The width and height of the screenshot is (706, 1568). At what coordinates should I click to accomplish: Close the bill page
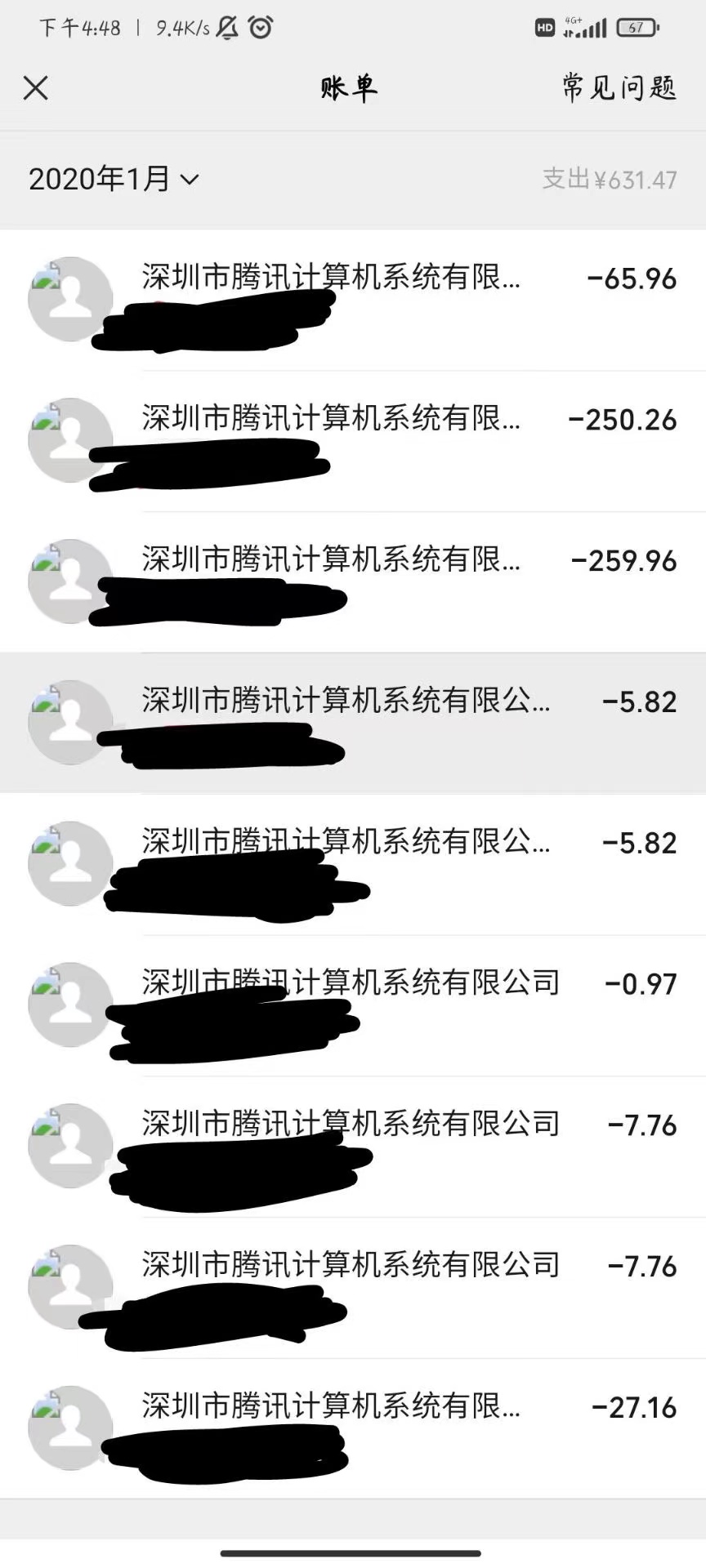click(x=36, y=87)
